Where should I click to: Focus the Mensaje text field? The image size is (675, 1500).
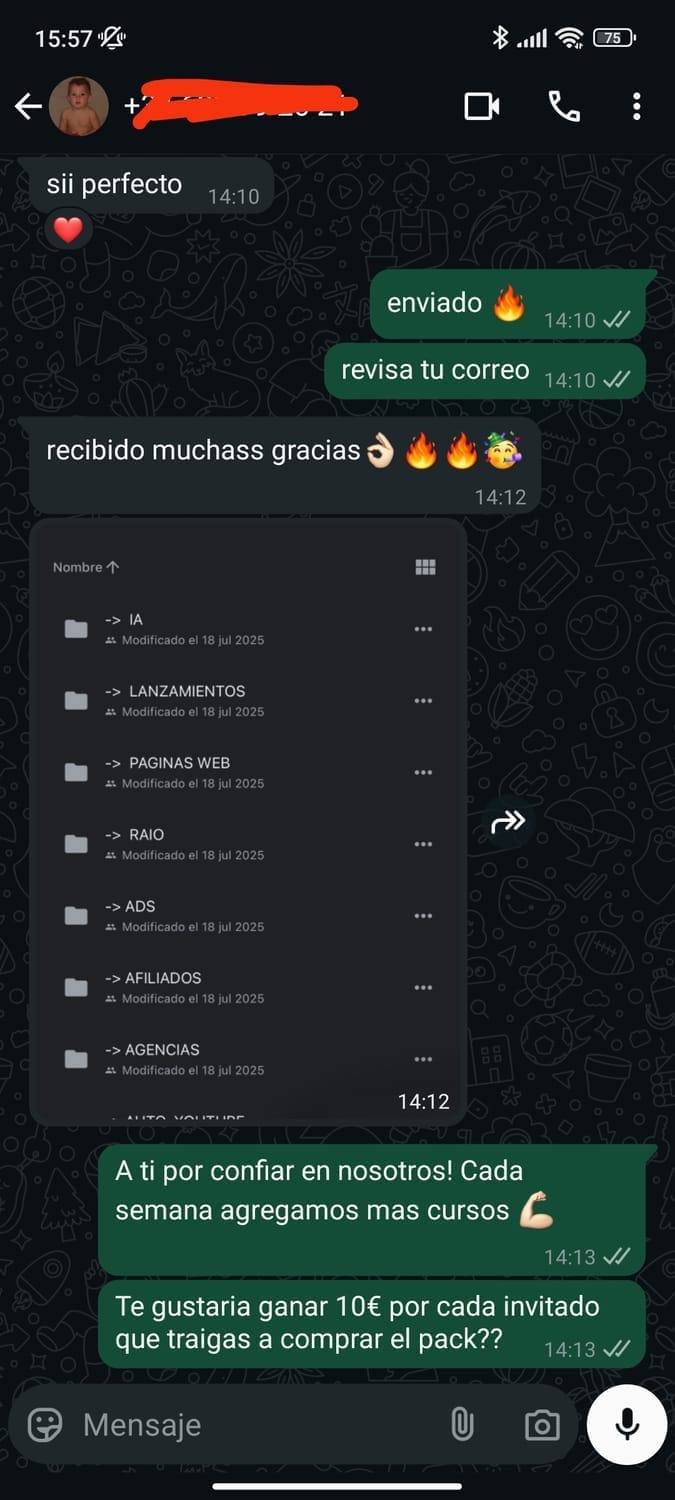[x=250, y=1425]
